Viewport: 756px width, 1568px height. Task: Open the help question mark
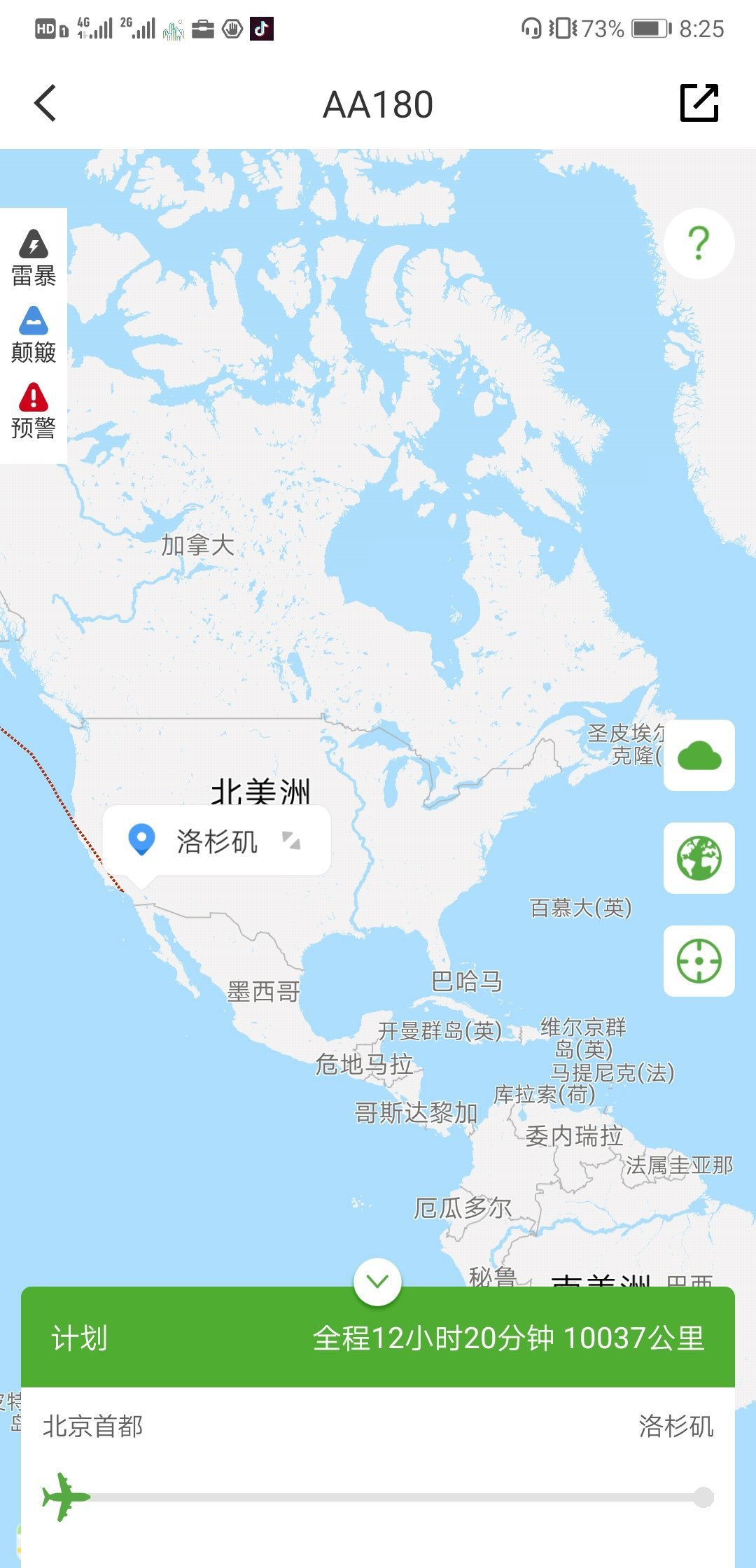coord(699,244)
